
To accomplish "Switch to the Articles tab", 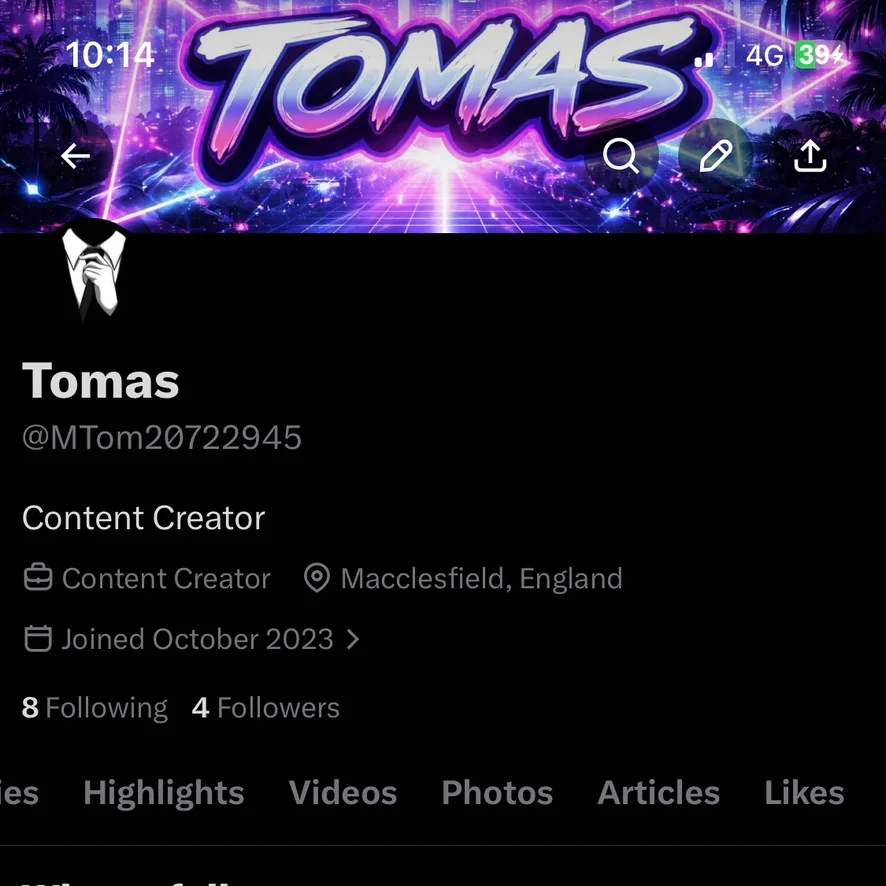I will (x=658, y=793).
